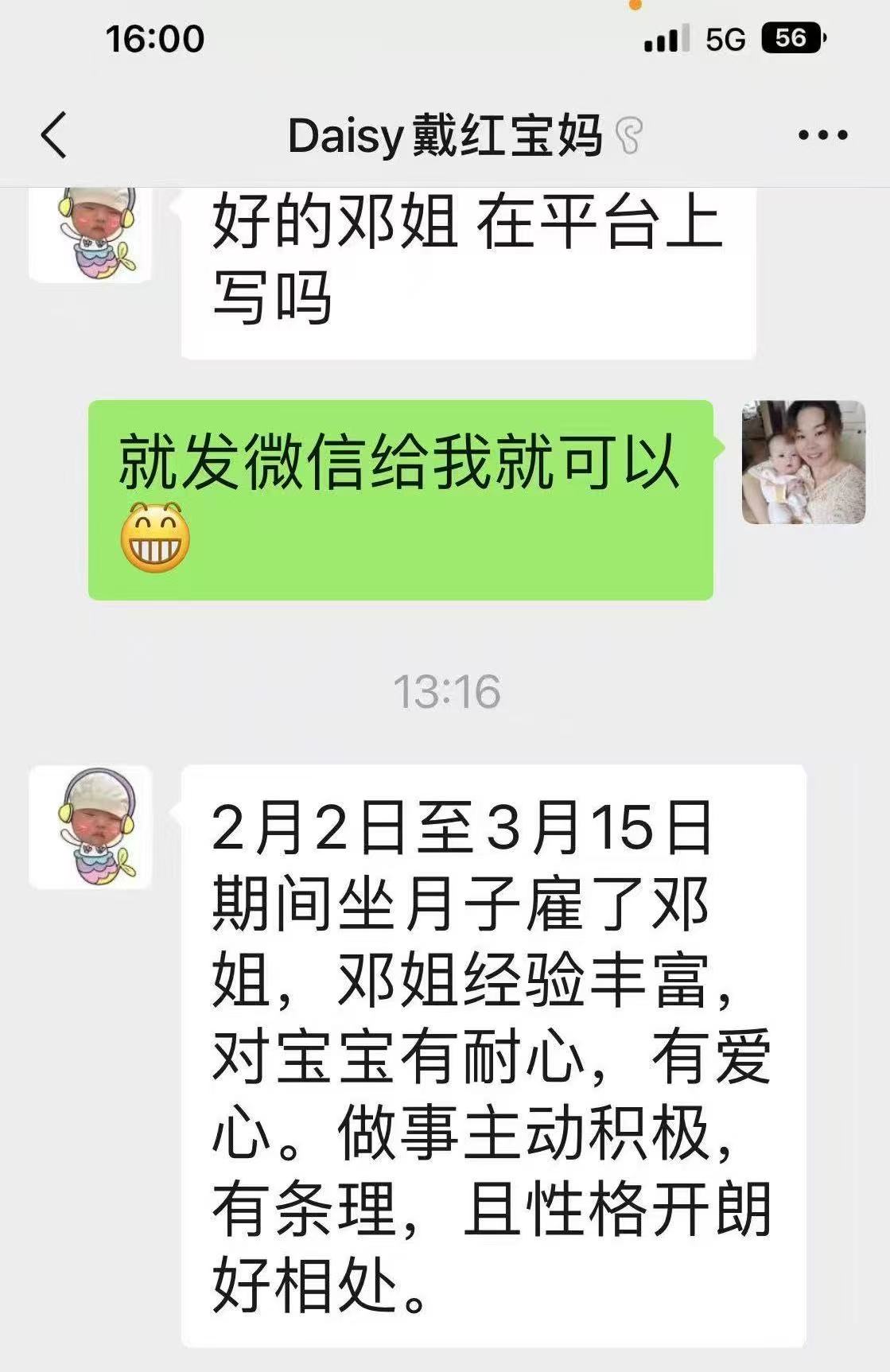Go back to the chat list
890x1372 pixels.
(54, 135)
